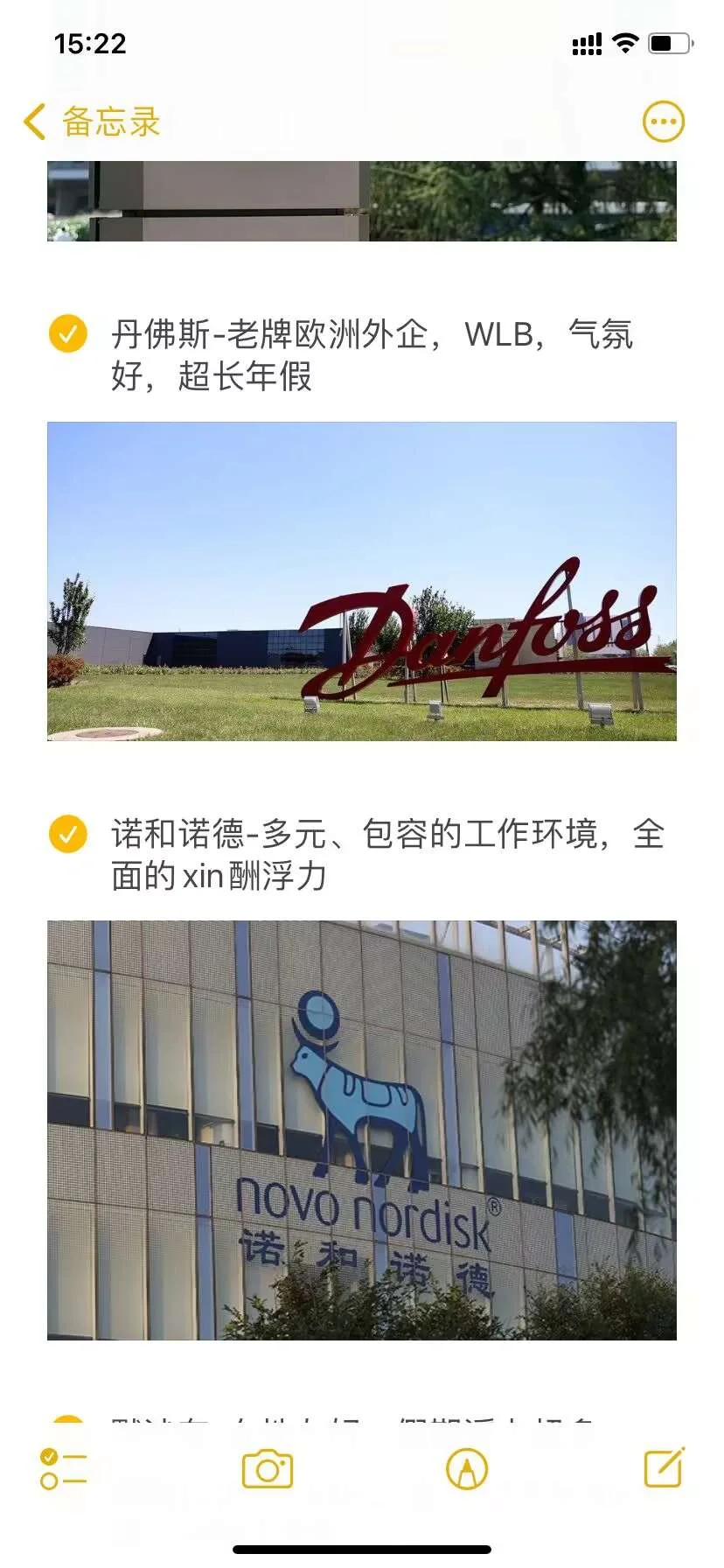The image size is (724, 1568).
Task: Compose a new note
Action: [665, 1467]
